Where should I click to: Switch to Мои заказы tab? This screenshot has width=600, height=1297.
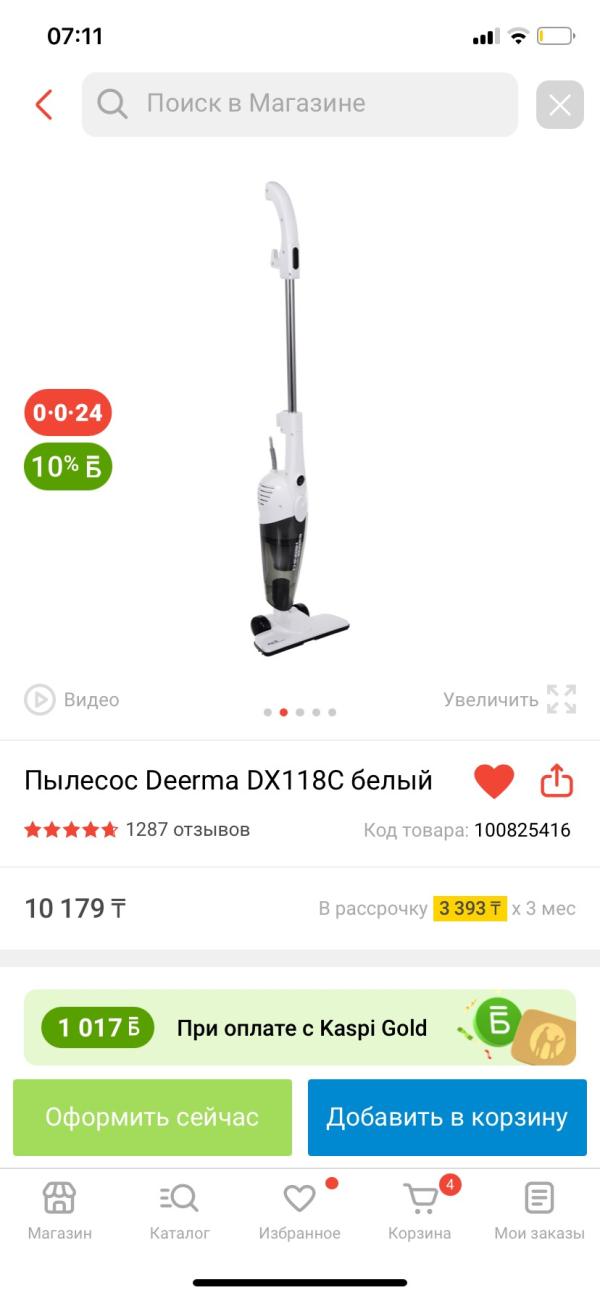(x=539, y=1211)
